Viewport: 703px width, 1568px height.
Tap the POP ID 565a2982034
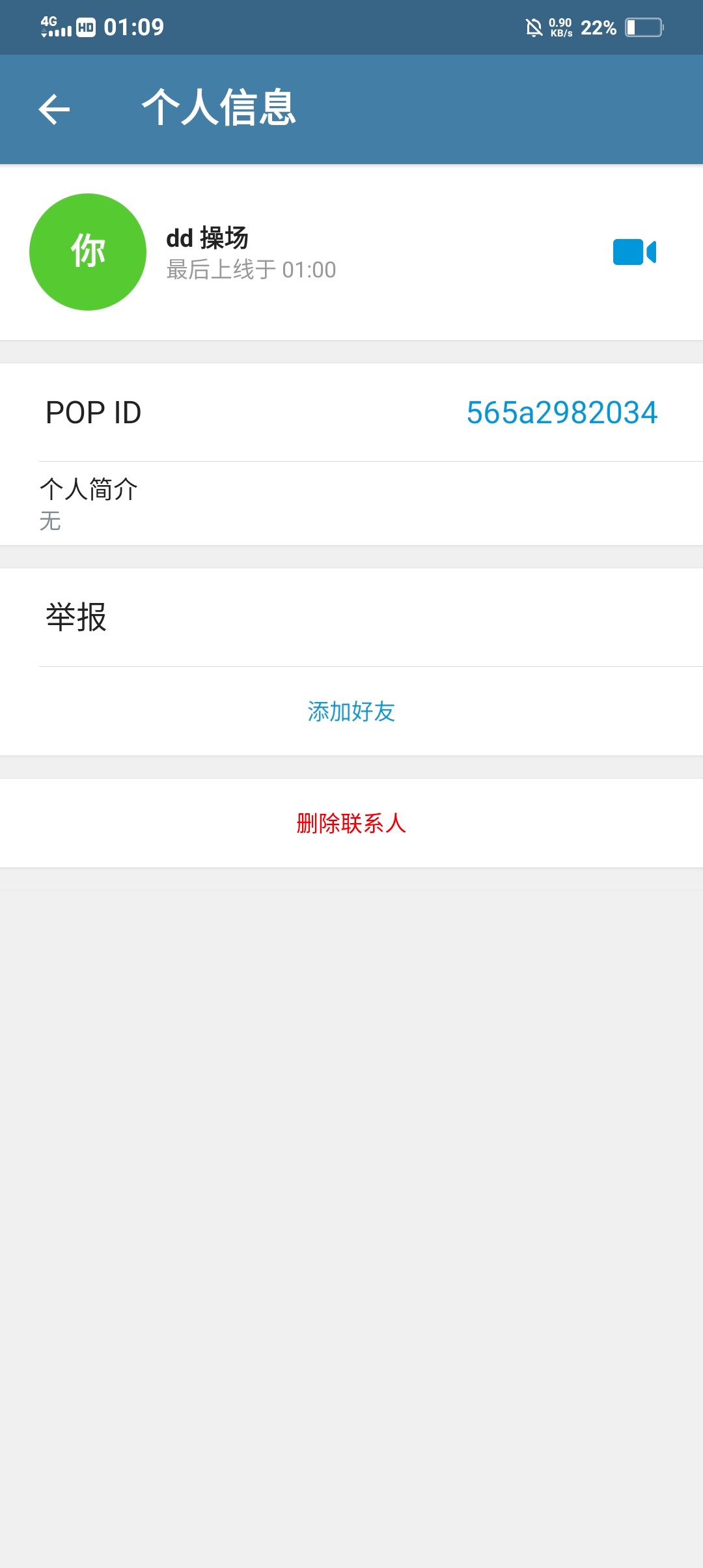pos(562,412)
